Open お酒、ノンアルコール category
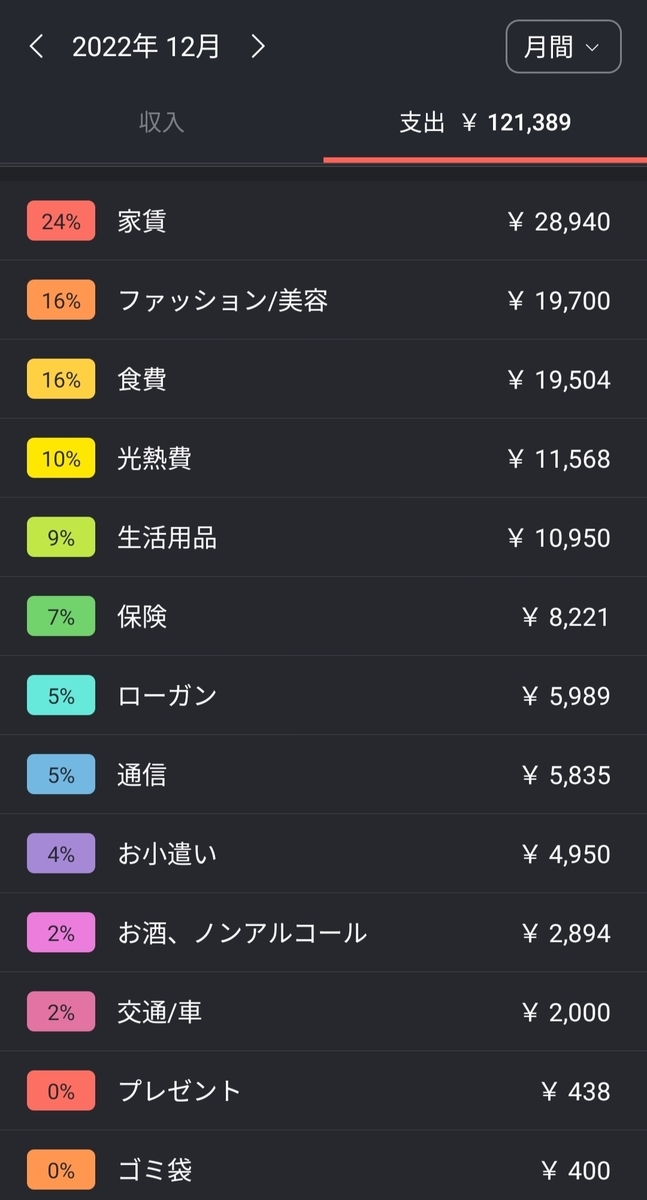647x1200 pixels. 323,932
